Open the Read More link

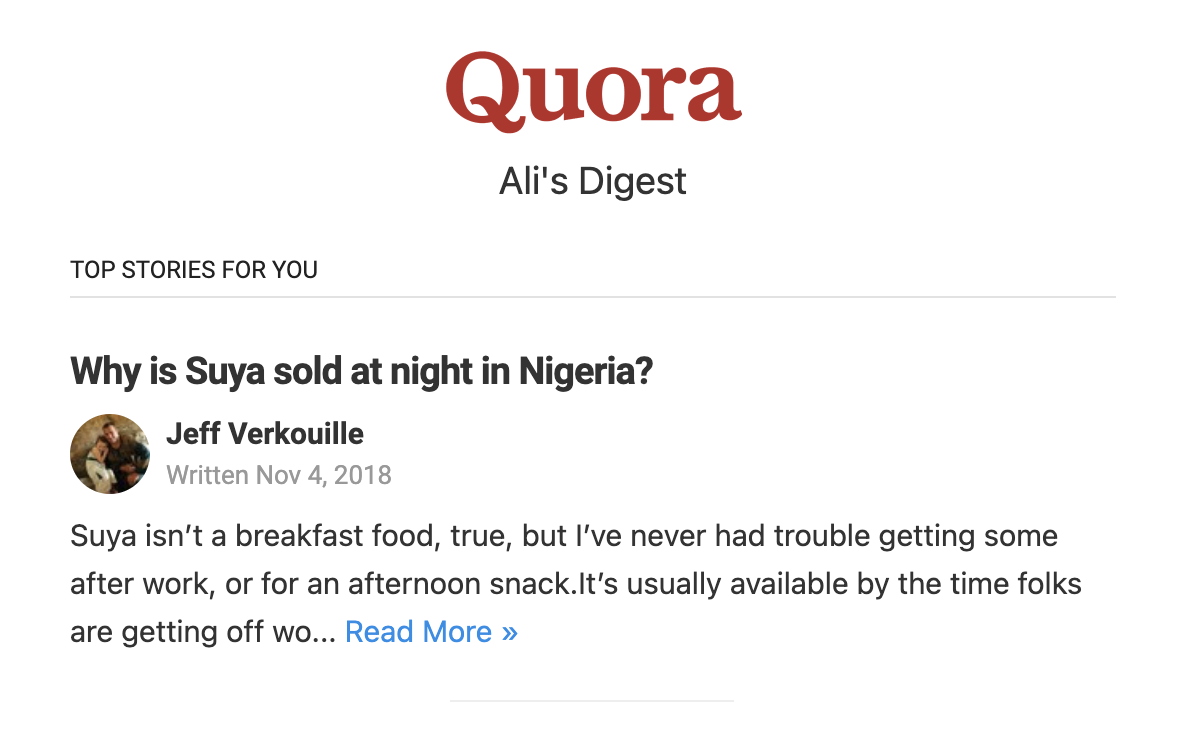pyautogui.click(x=431, y=632)
